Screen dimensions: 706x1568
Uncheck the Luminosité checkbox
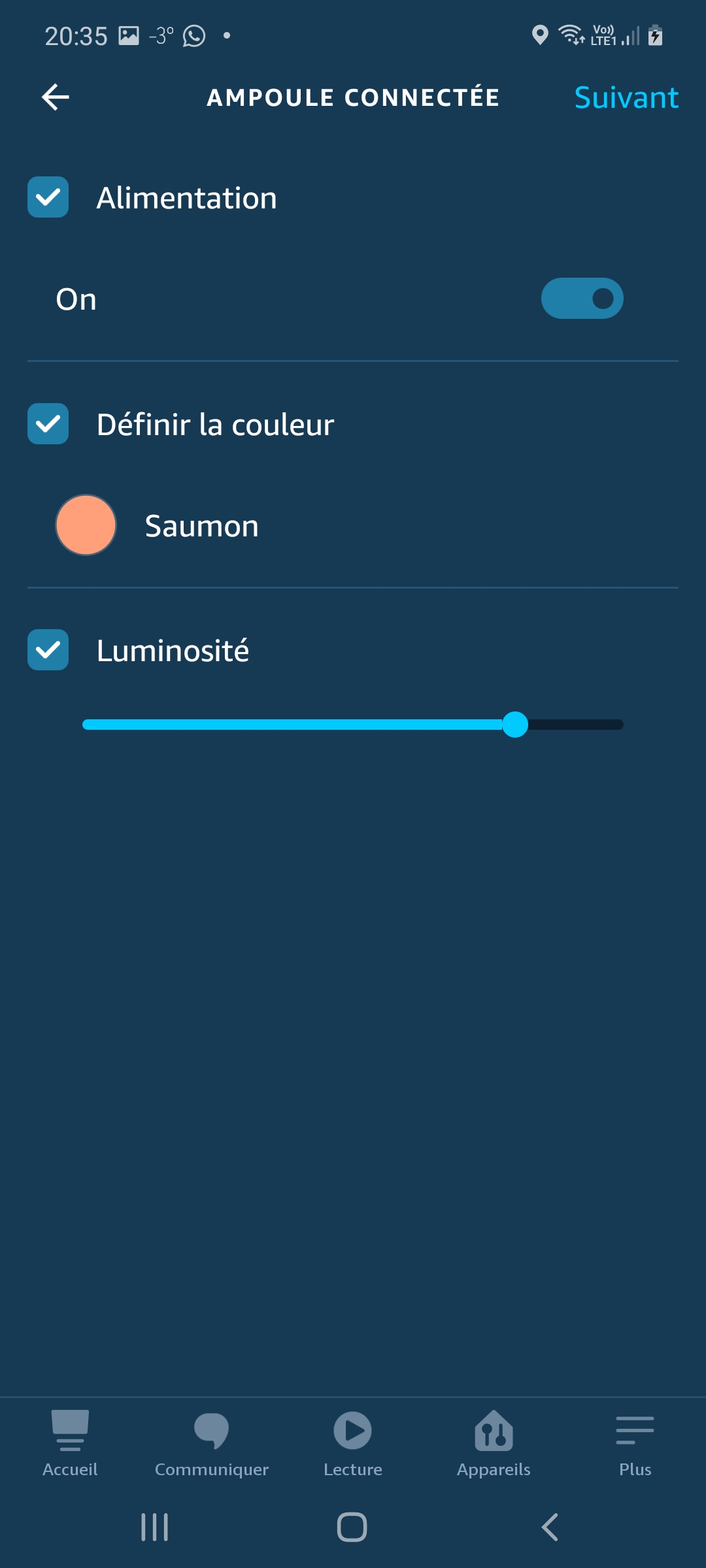48,650
